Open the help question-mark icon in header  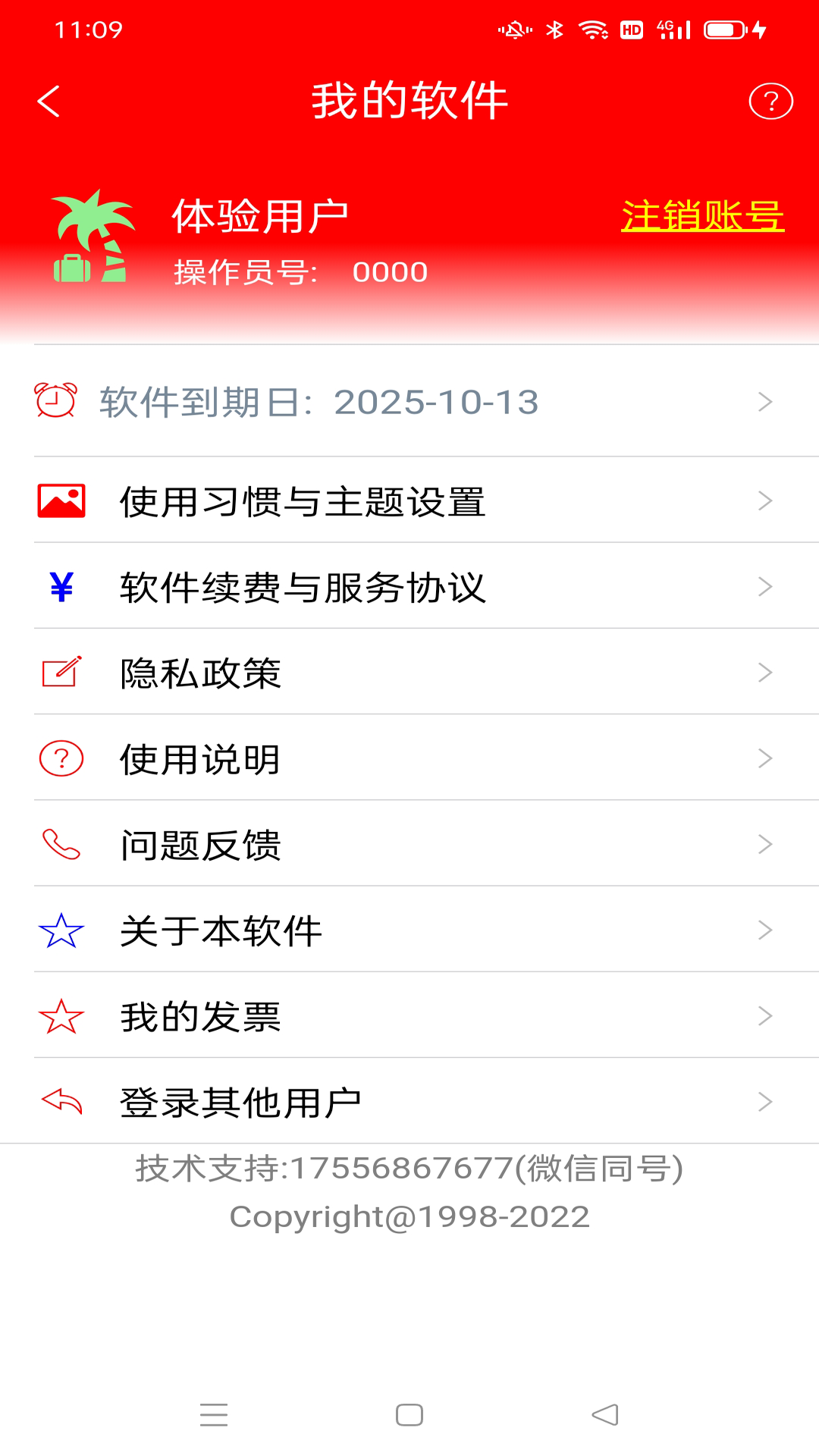(770, 102)
